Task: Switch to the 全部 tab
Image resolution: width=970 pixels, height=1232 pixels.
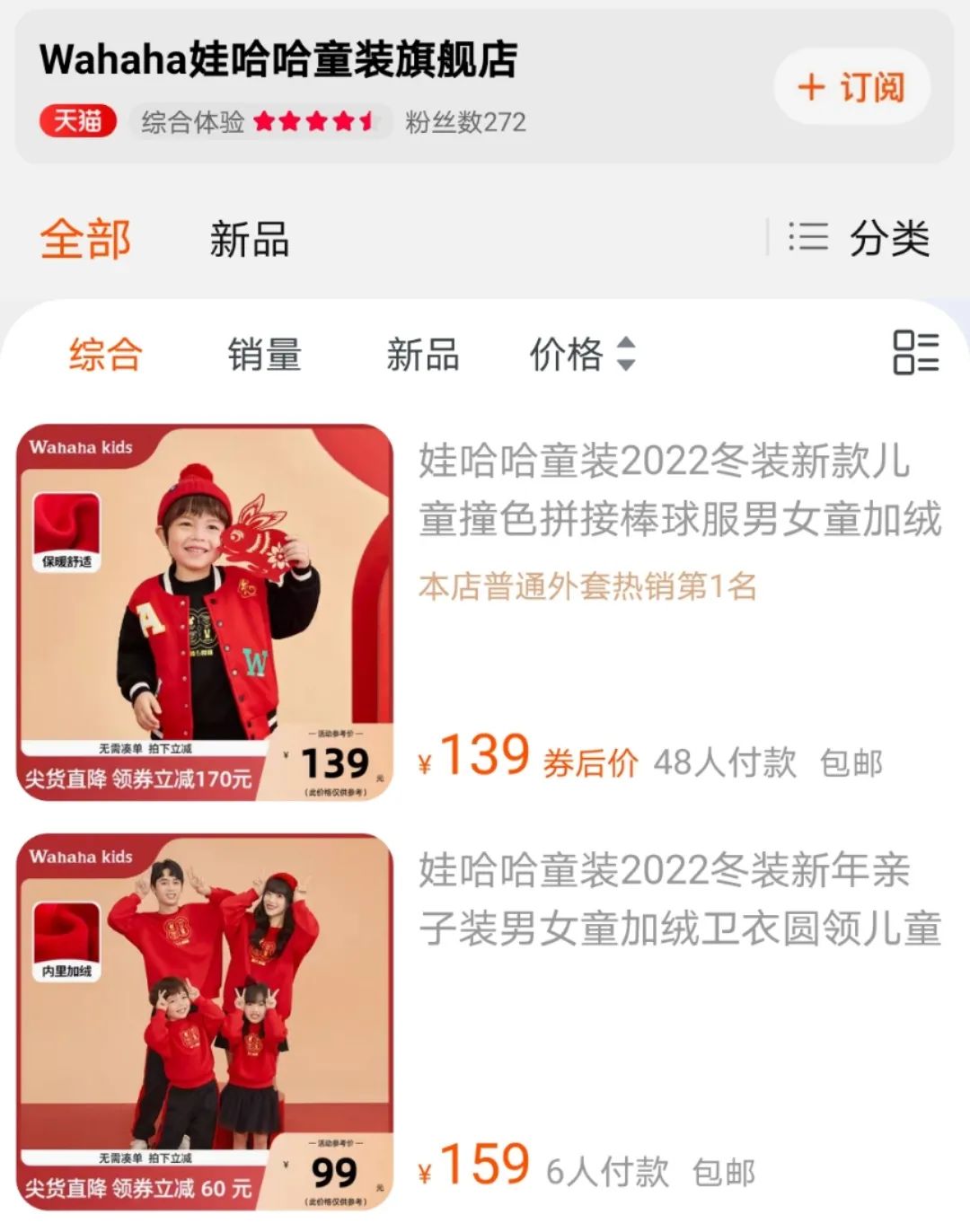Action: click(85, 240)
